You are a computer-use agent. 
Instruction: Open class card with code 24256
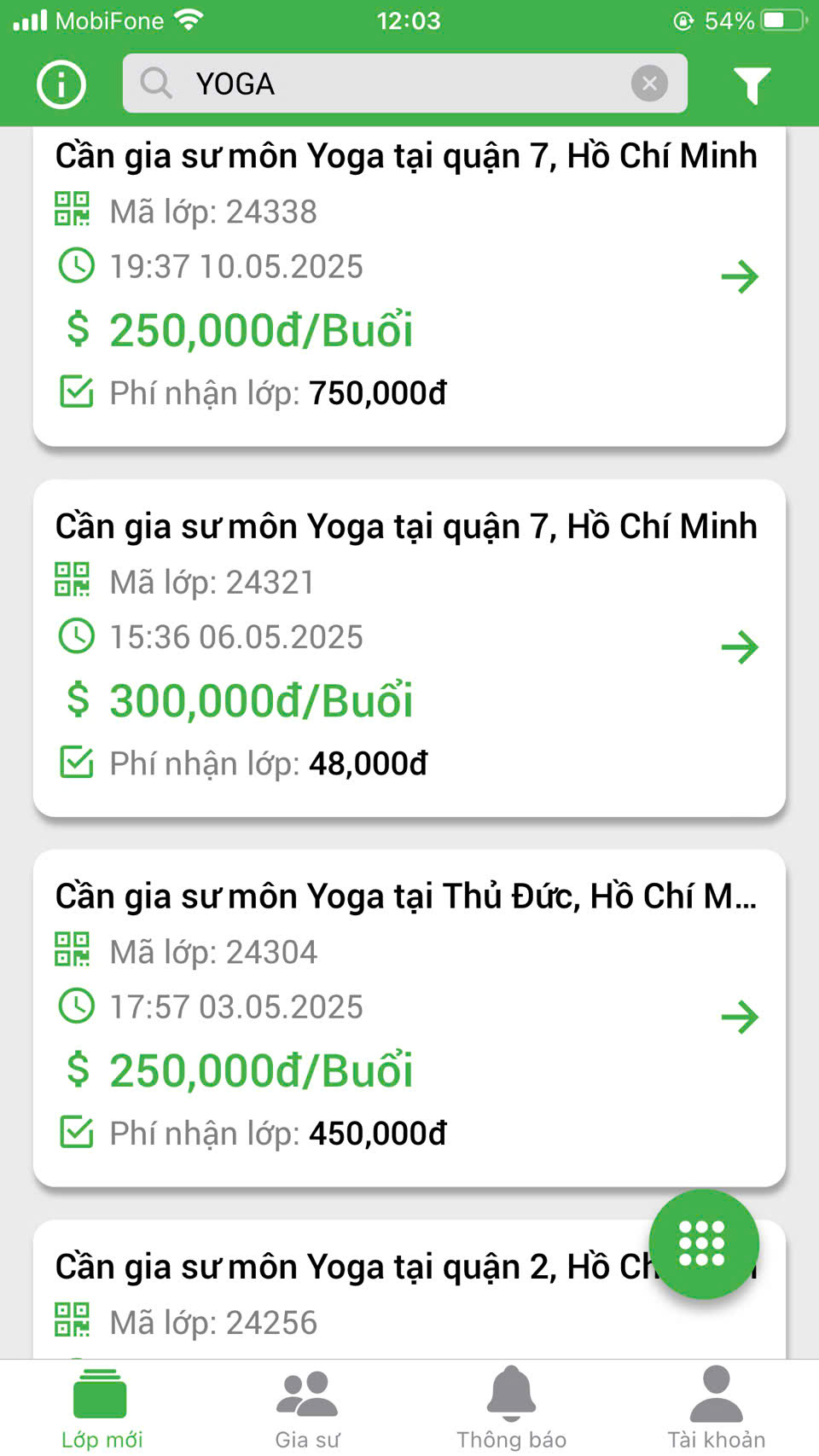pos(409,1290)
